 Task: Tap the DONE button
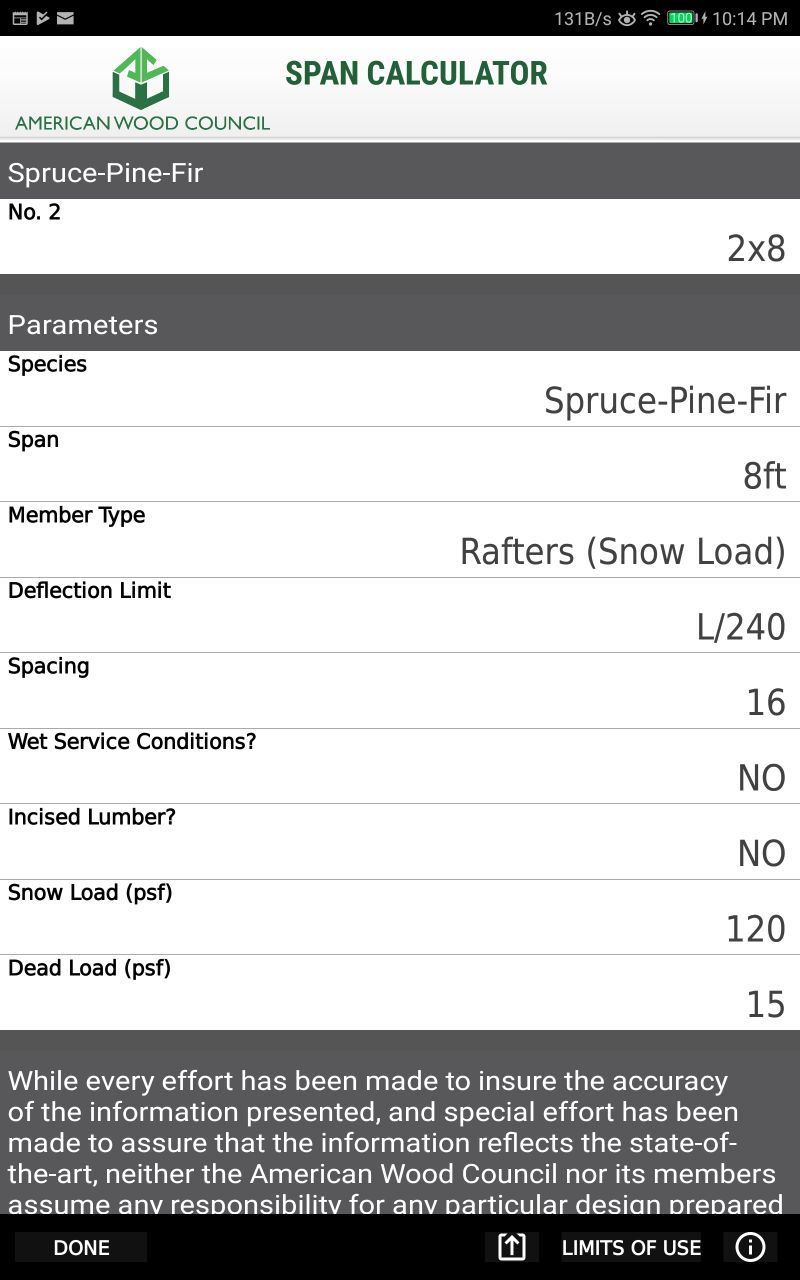81,1247
